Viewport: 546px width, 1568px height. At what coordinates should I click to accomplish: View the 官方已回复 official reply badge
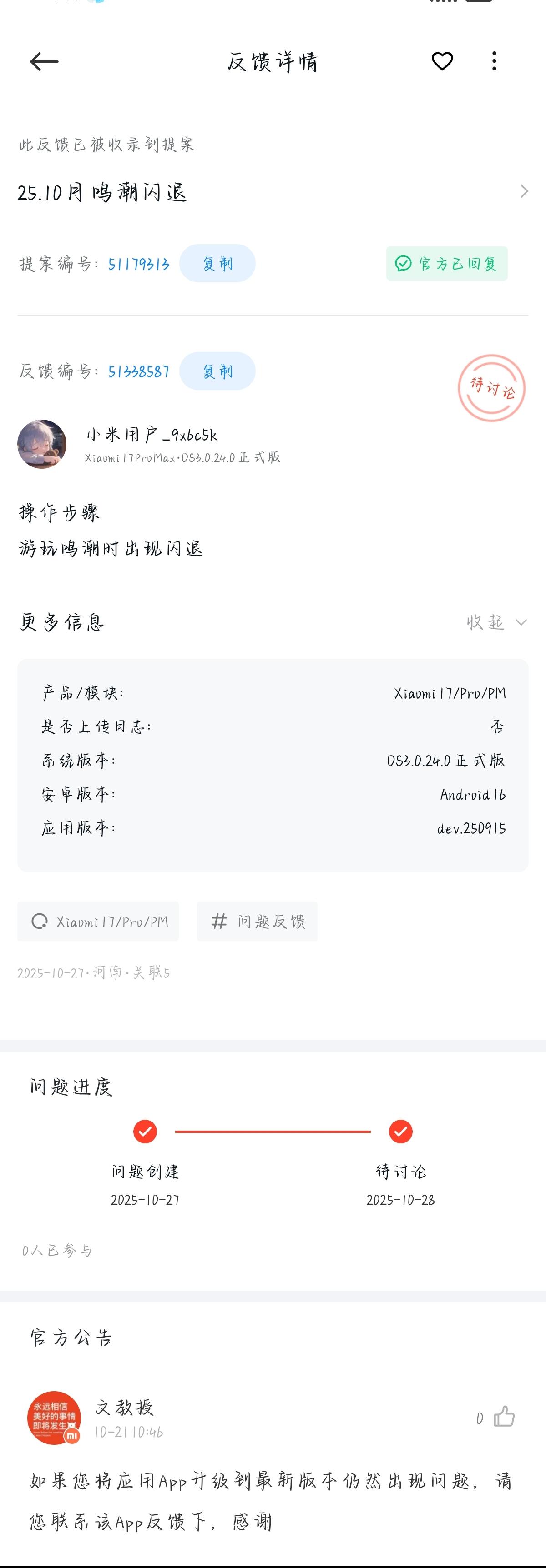(447, 264)
